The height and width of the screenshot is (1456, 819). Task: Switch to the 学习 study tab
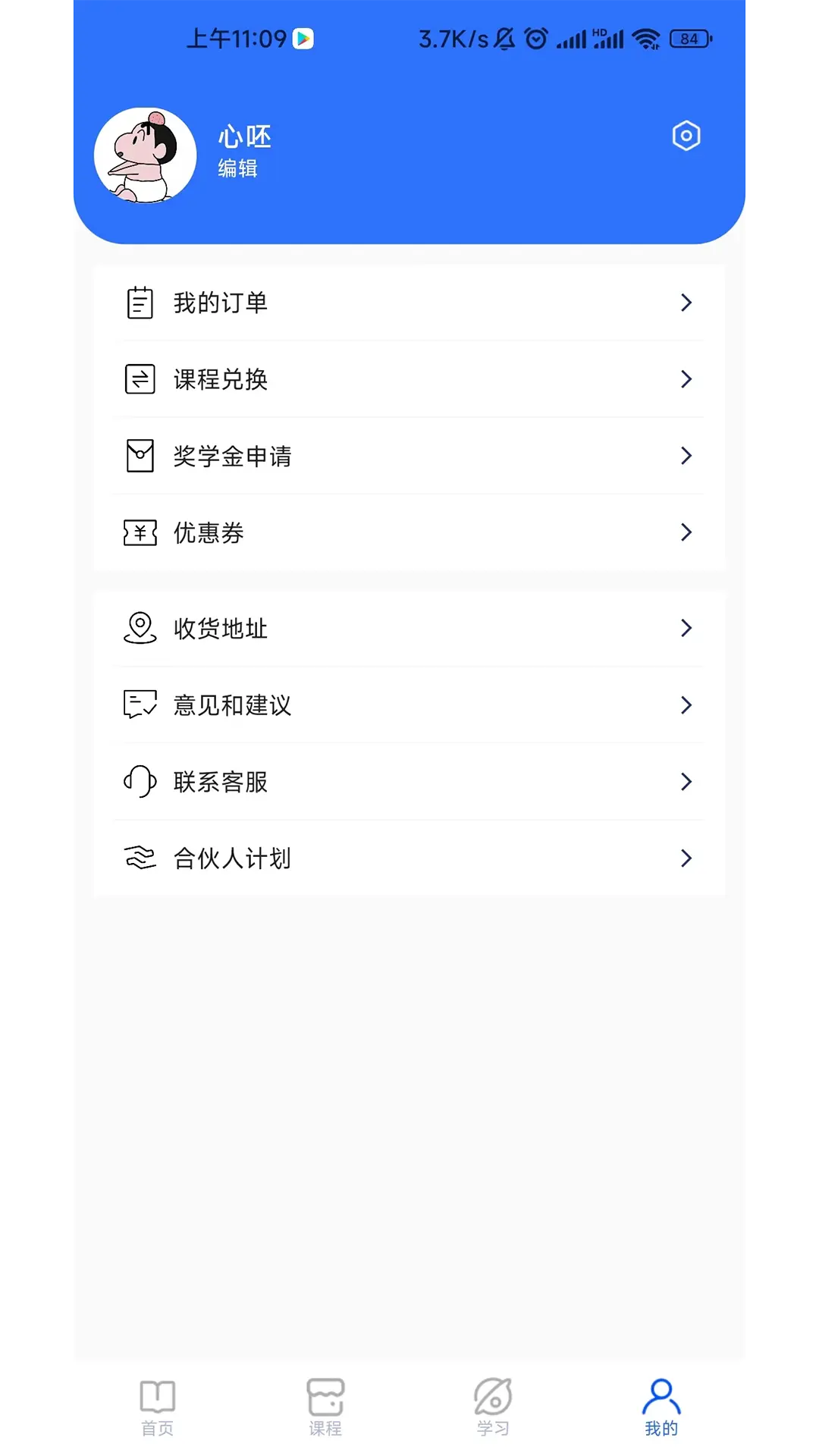point(493,1407)
